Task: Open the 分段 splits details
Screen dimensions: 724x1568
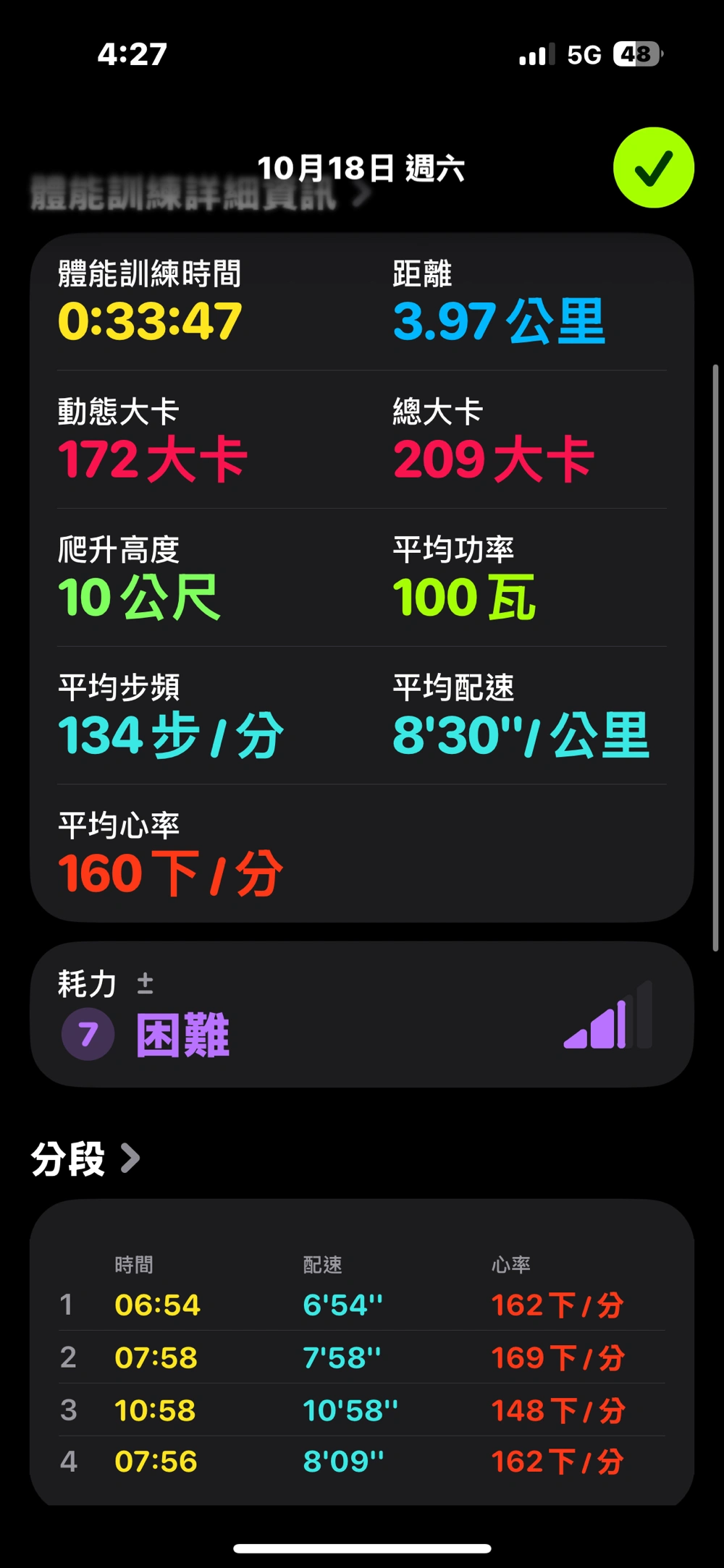Action: pyautogui.click(x=85, y=1158)
